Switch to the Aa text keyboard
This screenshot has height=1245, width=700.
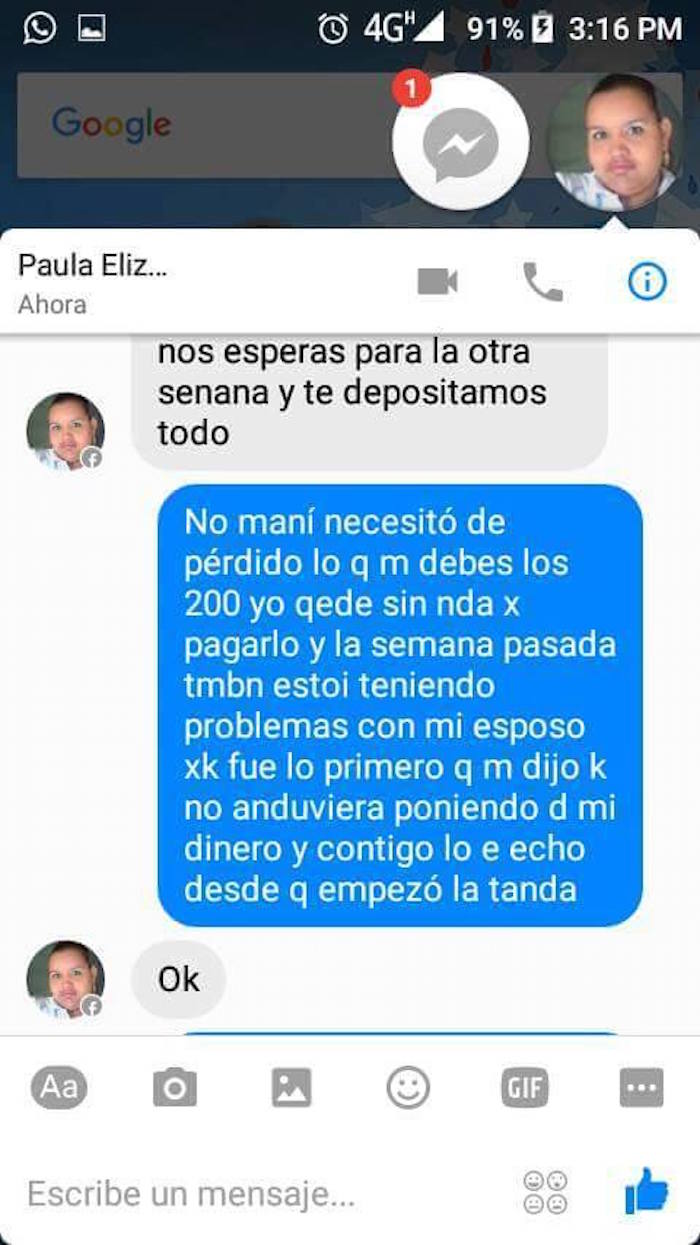[x=59, y=1087]
